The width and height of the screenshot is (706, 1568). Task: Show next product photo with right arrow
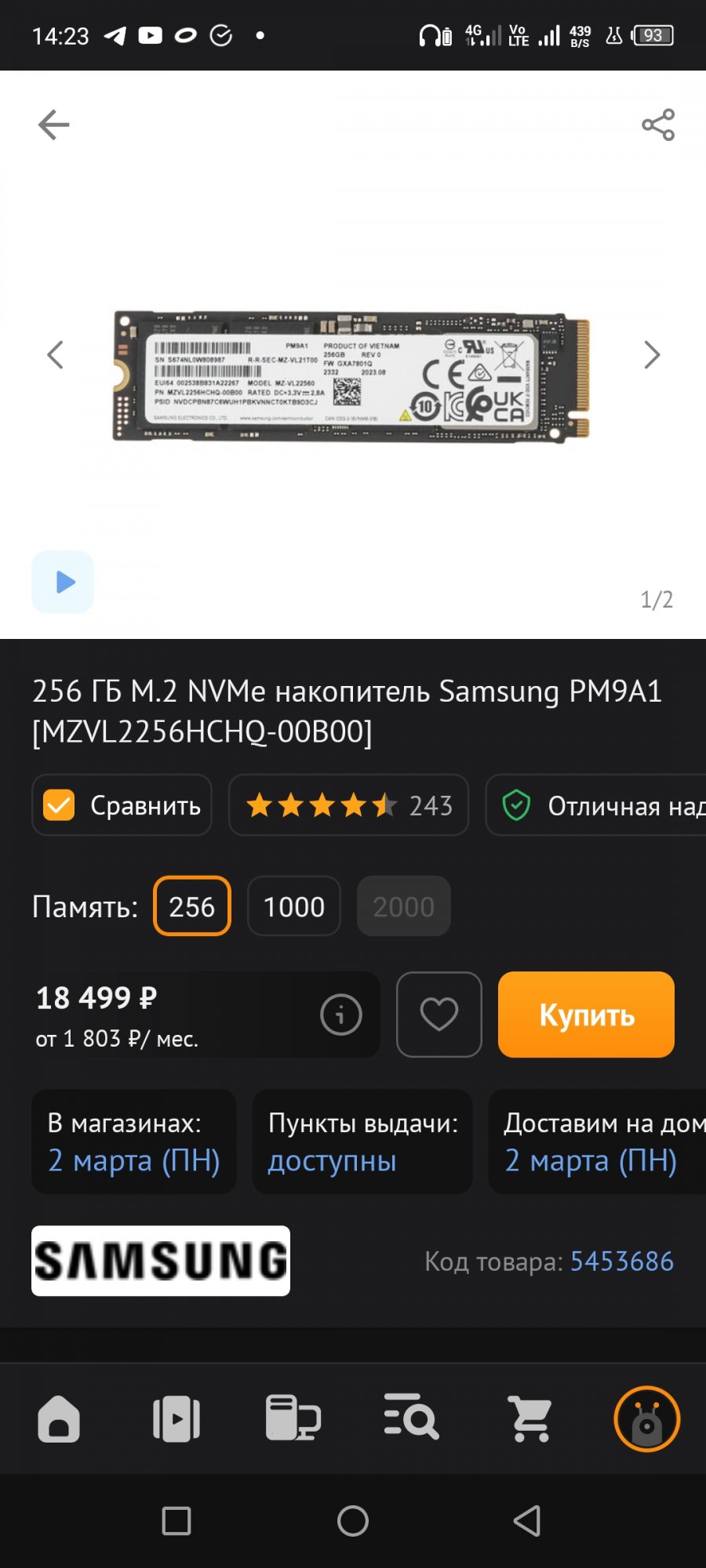pyautogui.click(x=651, y=354)
